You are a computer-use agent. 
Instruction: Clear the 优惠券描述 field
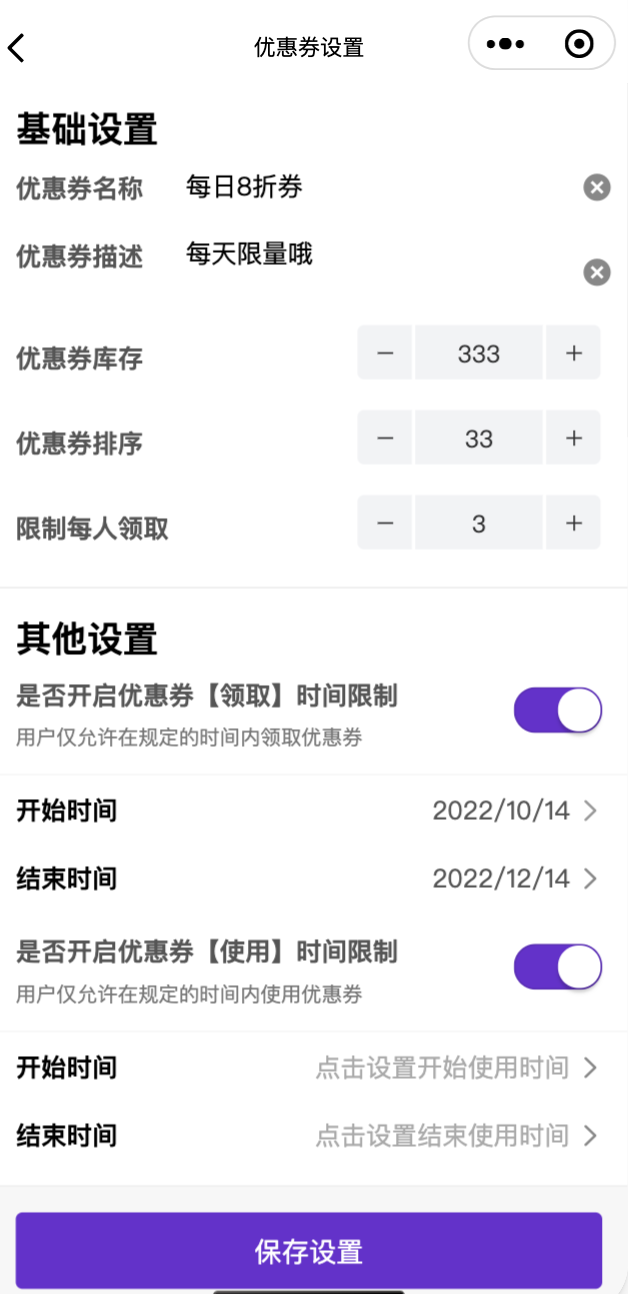(597, 272)
